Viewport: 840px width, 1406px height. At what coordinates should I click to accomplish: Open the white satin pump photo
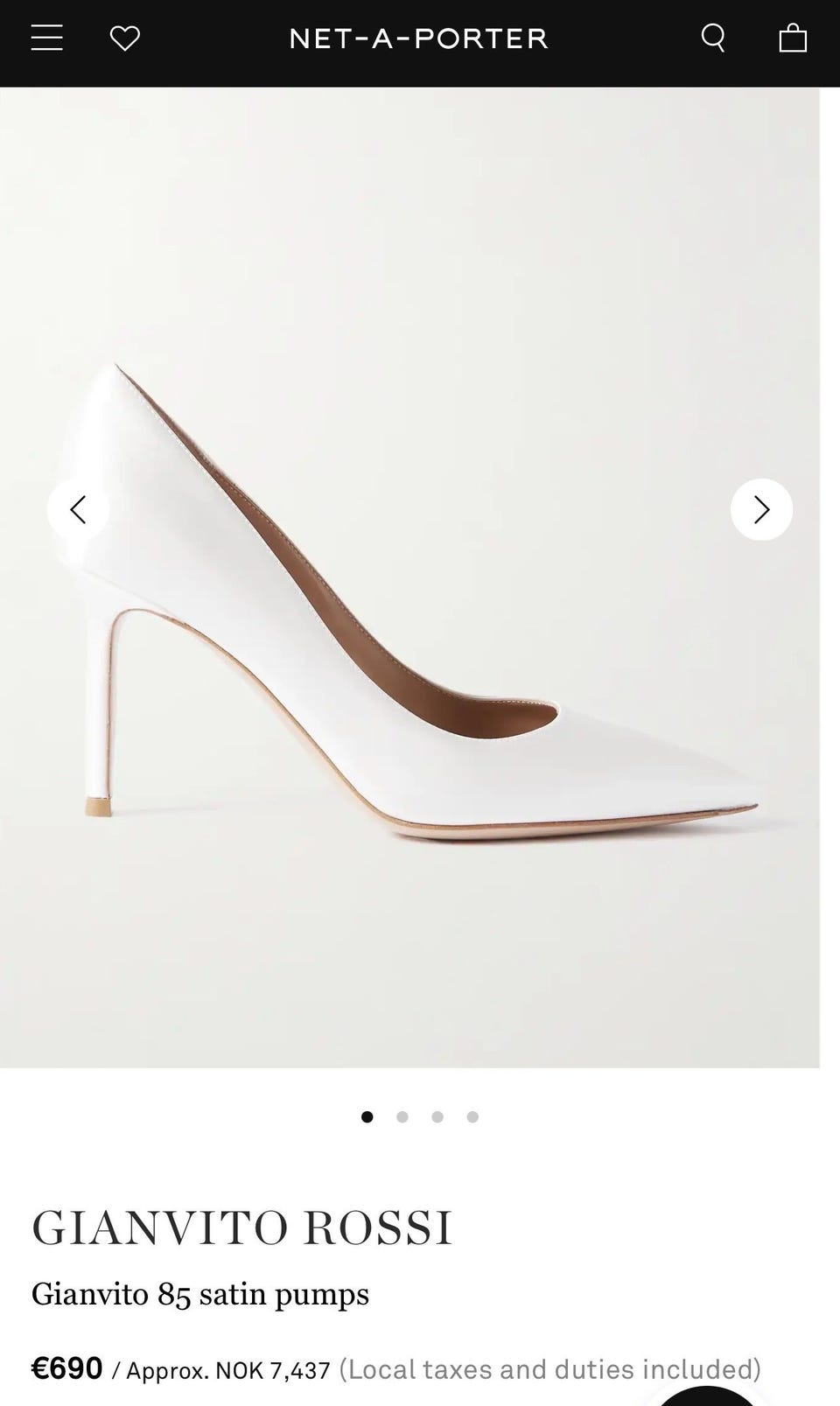coord(409,577)
